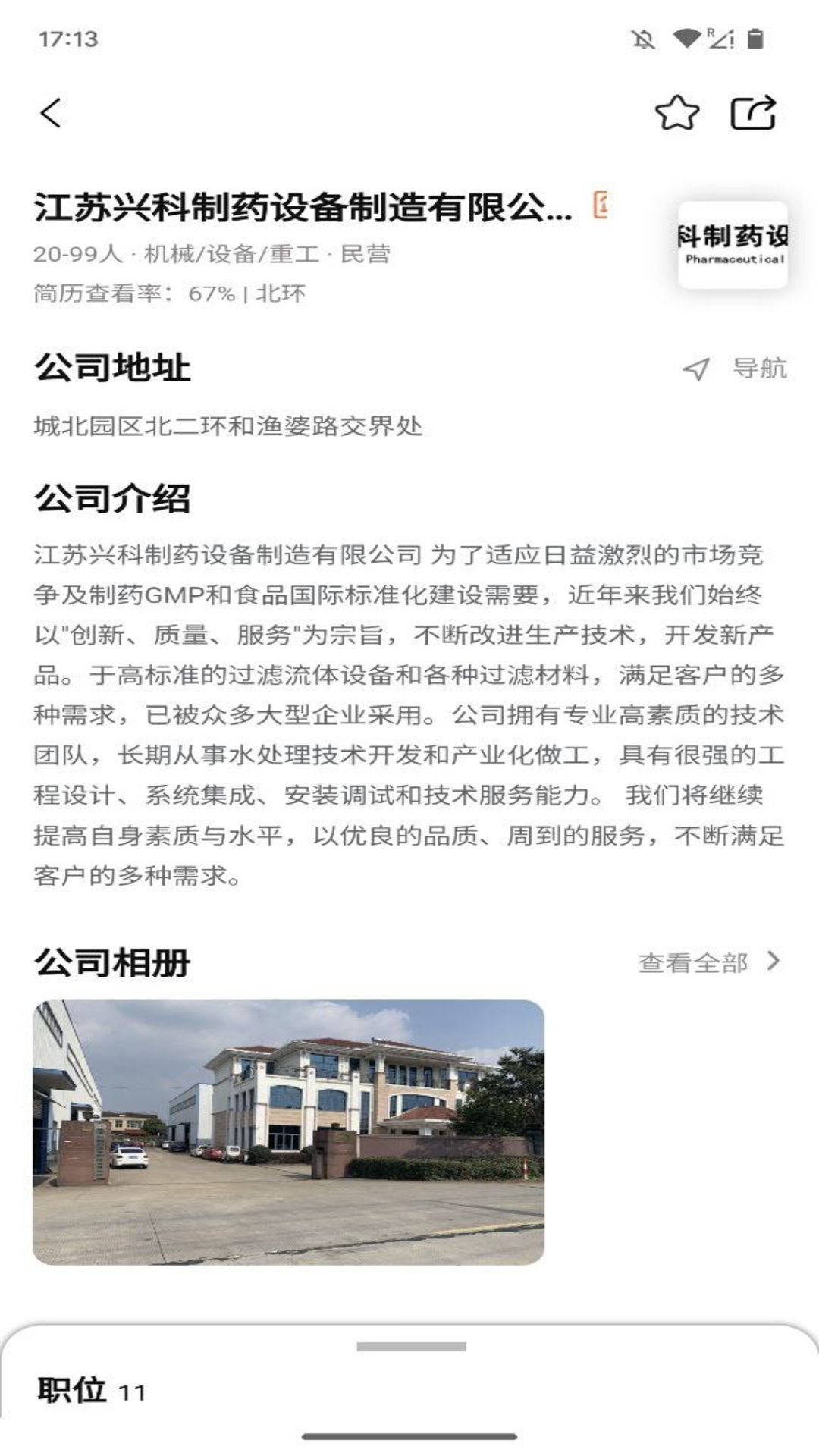Open the 公司介绍 section heading
Screen dimensions: 819x1456
tap(115, 498)
